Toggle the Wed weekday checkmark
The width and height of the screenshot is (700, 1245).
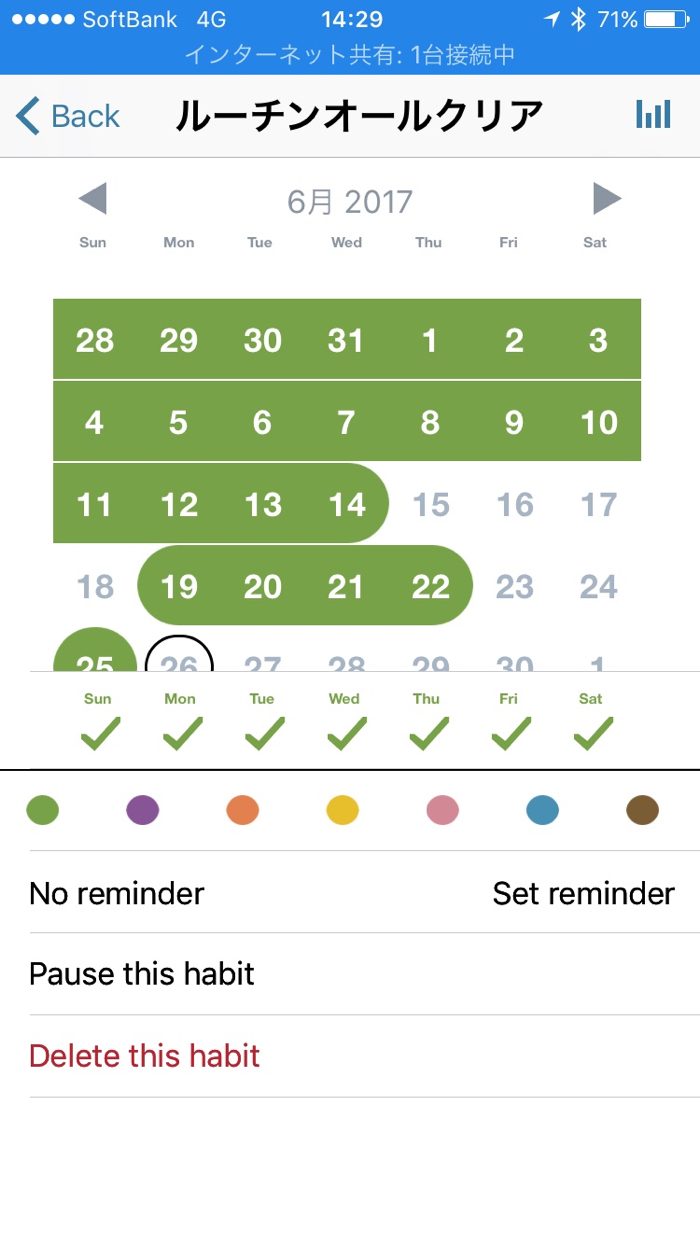coord(345,733)
